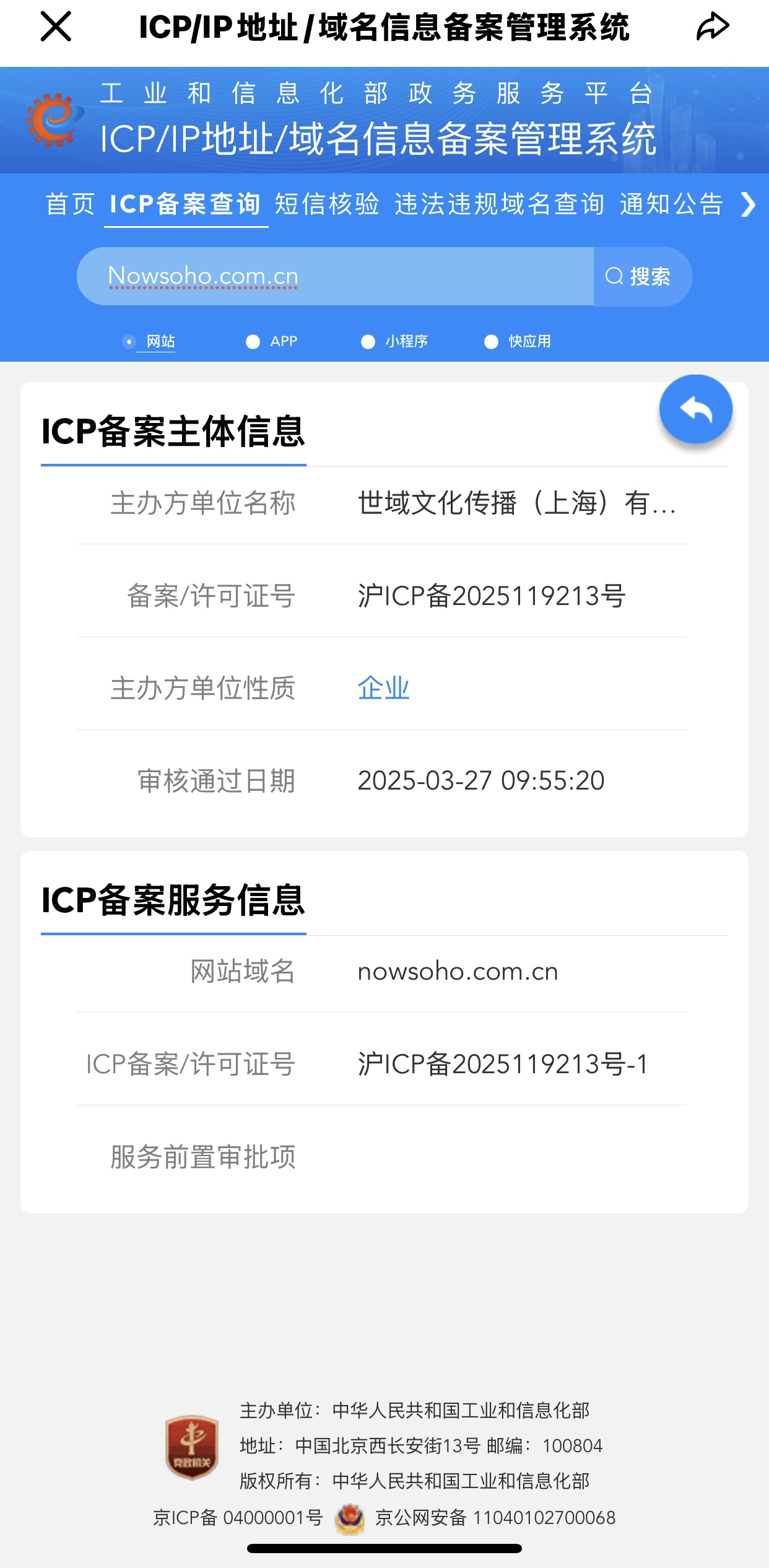
Task: Open the 短信核验 tab
Action: tap(327, 204)
